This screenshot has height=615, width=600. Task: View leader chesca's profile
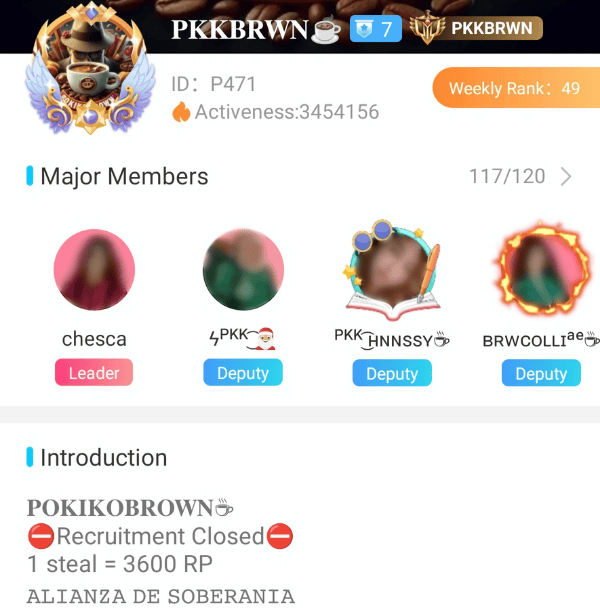94,270
